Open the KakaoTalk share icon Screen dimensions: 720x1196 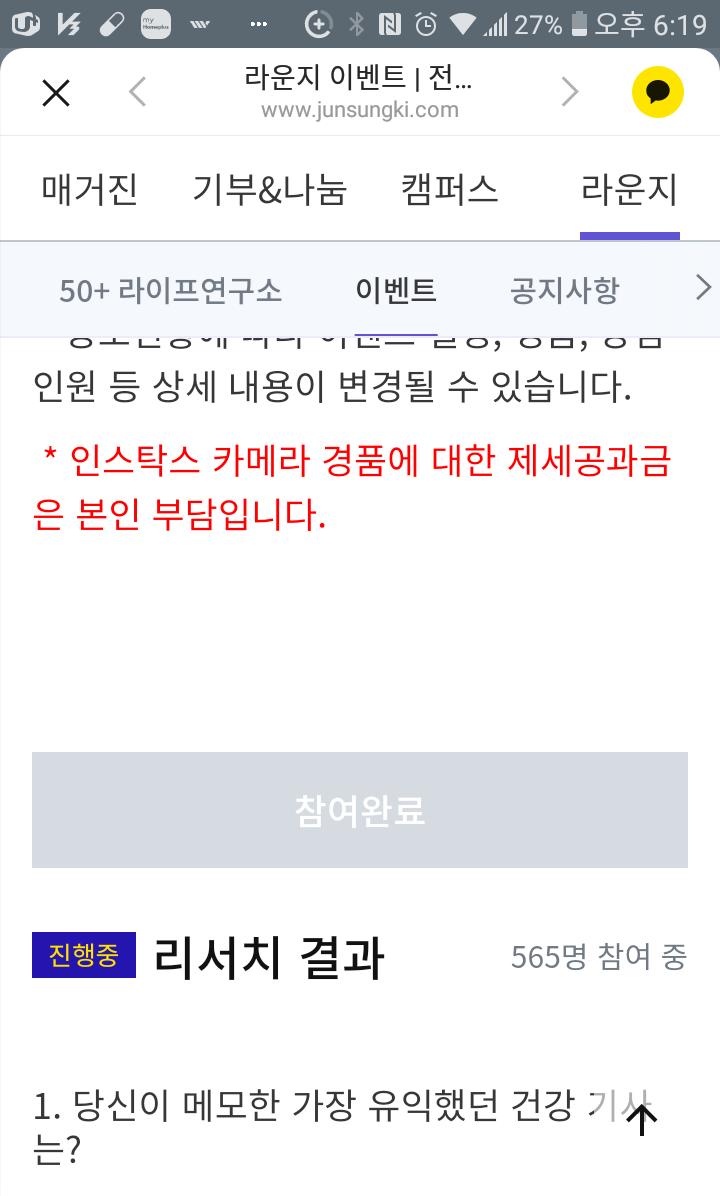pos(657,93)
